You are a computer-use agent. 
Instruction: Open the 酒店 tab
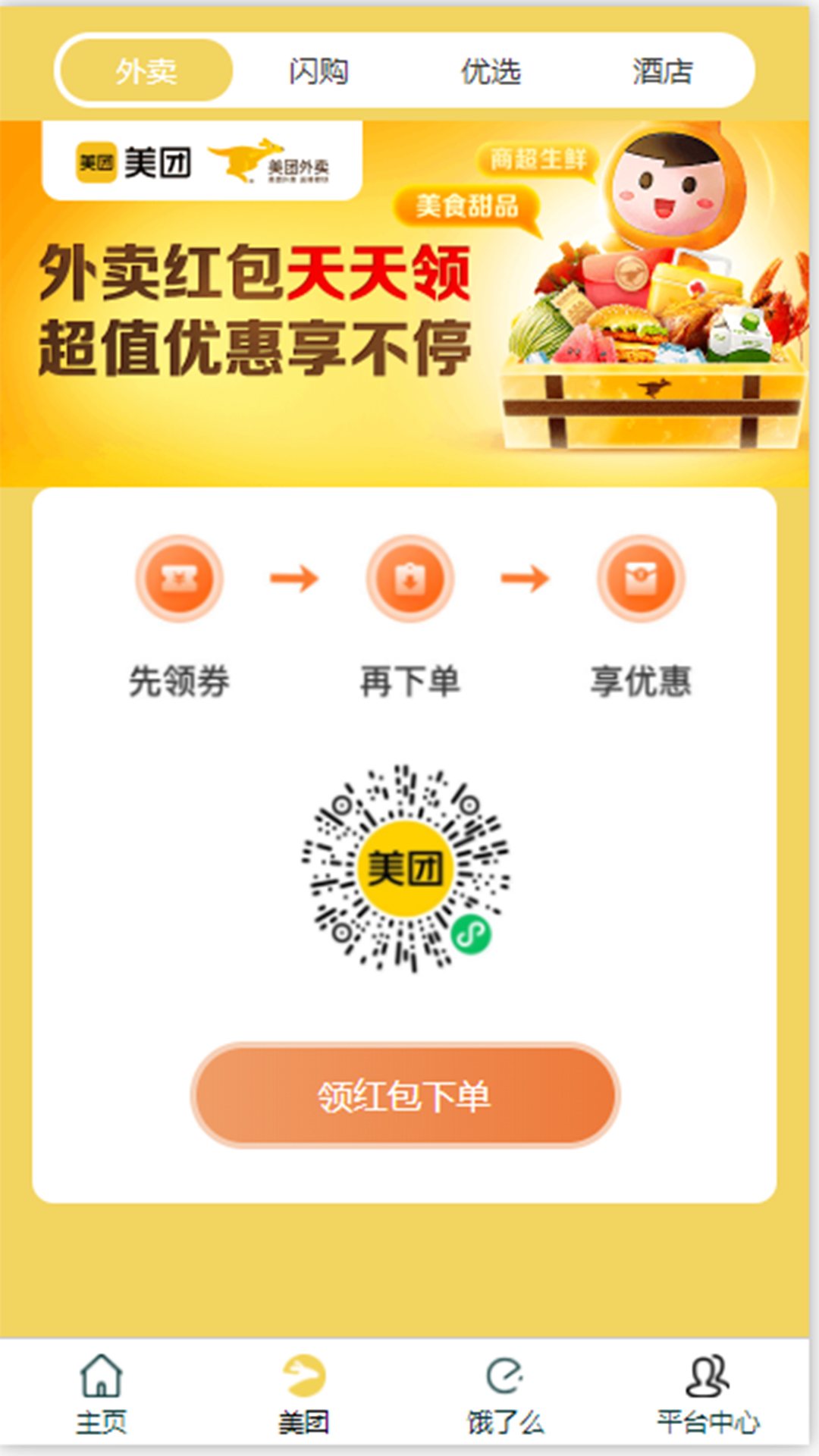[x=663, y=71]
